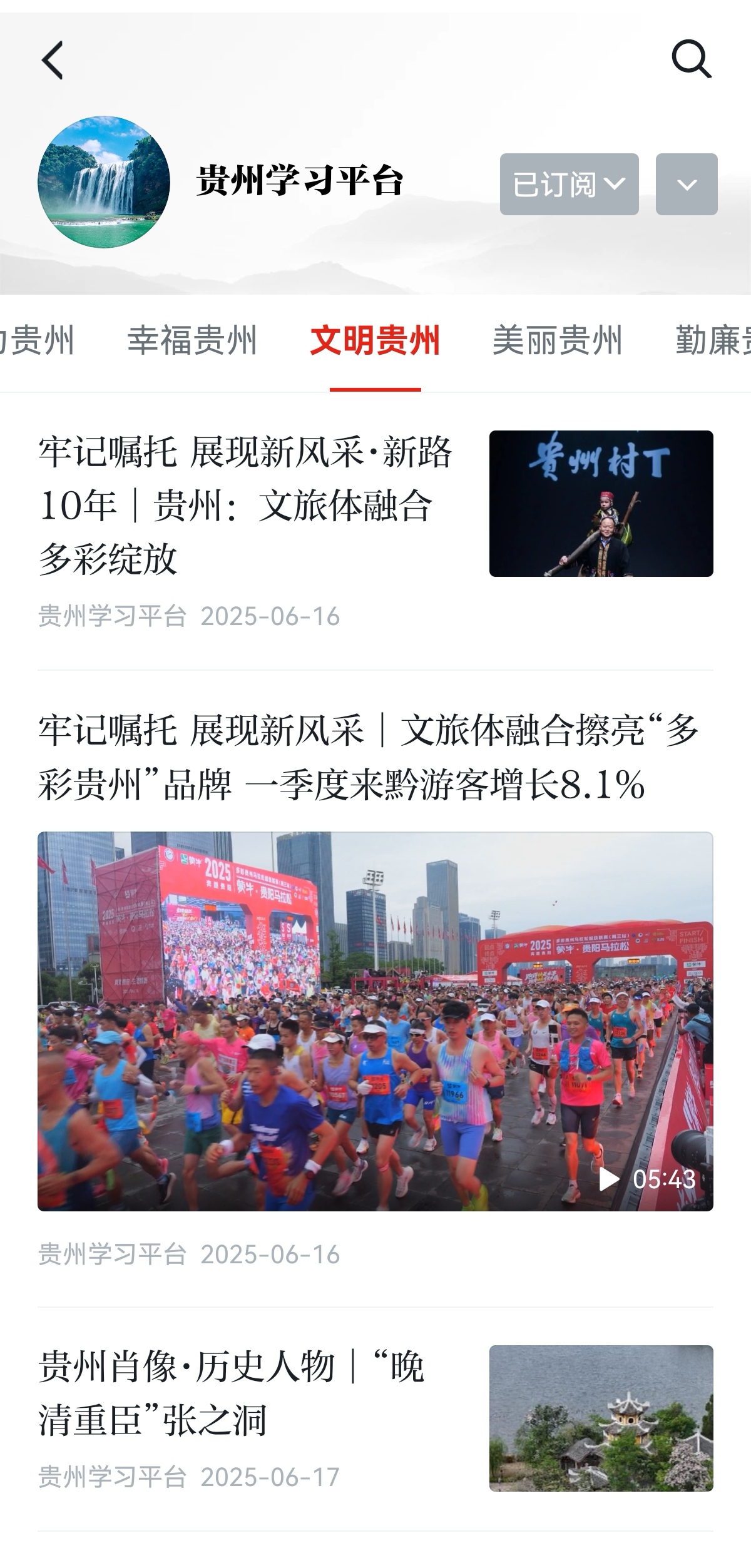Go back using the top-left arrow

[x=53, y=60]
